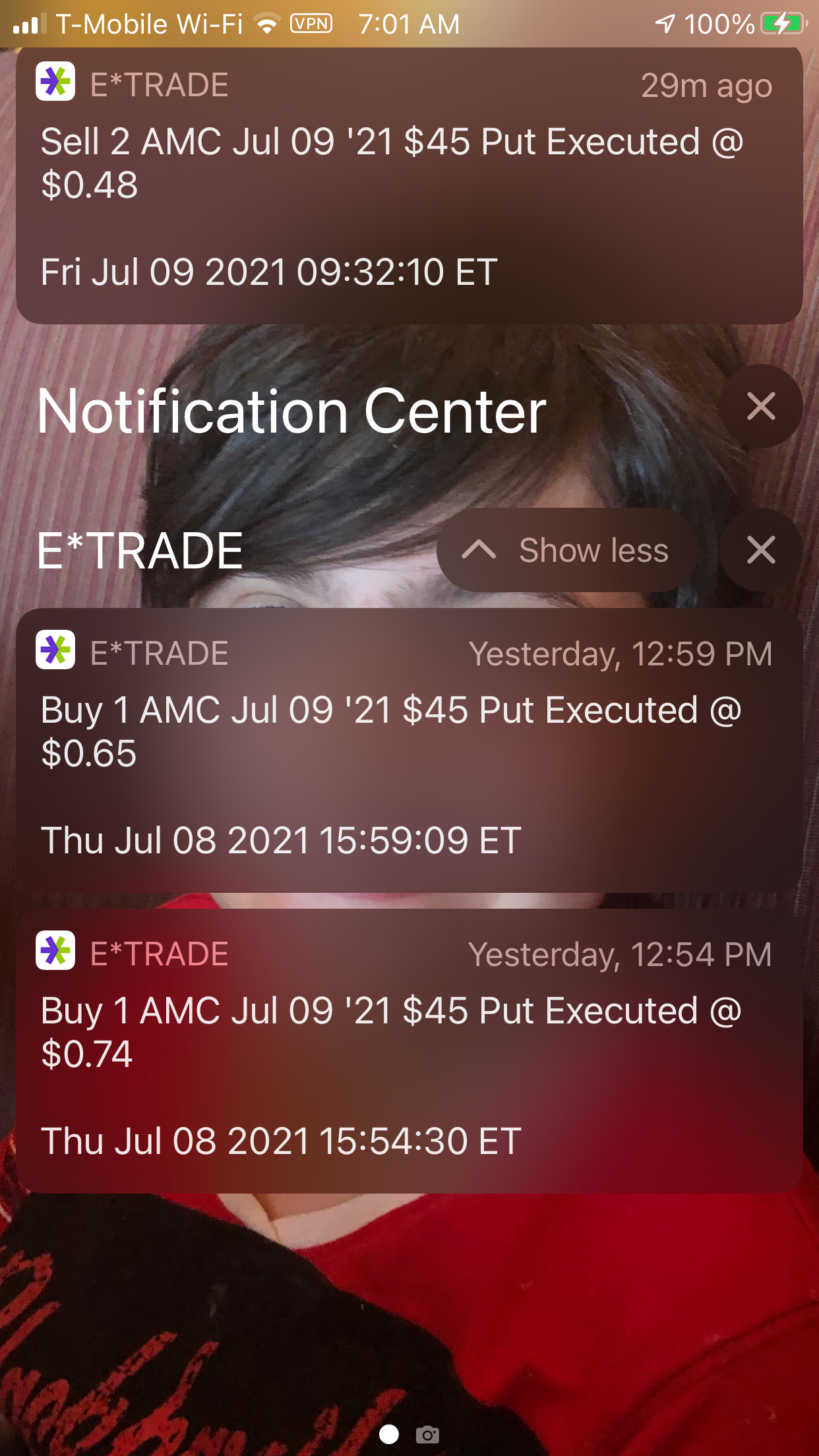Image resolution: width=819 pixels, height=1456 pixels.
Task: Open the Sell 2 AMC Put notification
Action: (x=409, y=185)
